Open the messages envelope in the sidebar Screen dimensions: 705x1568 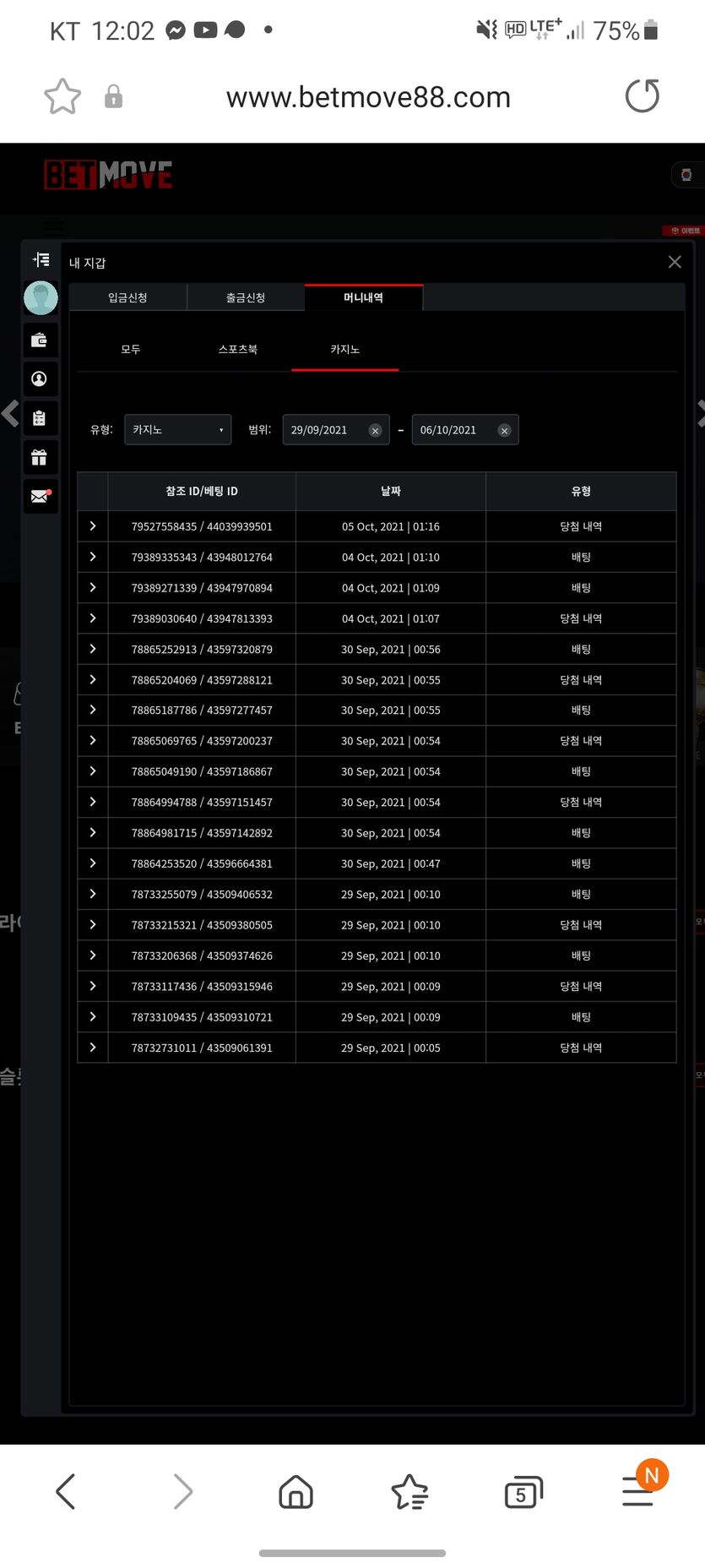point(40,496)
